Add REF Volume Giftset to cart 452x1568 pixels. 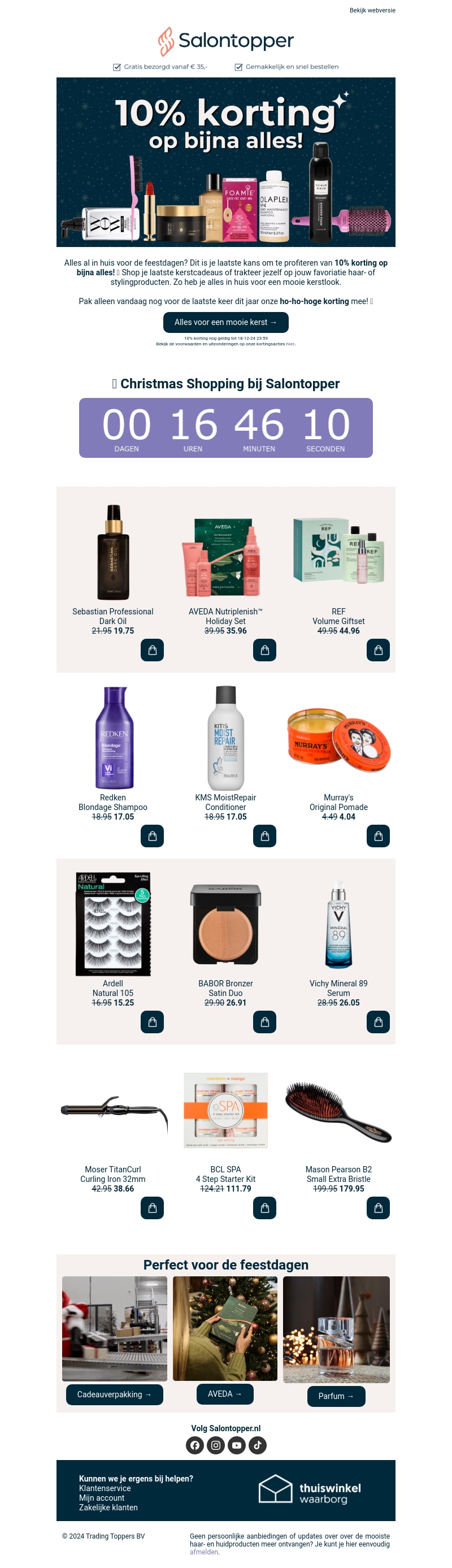(x=378, y=650)
